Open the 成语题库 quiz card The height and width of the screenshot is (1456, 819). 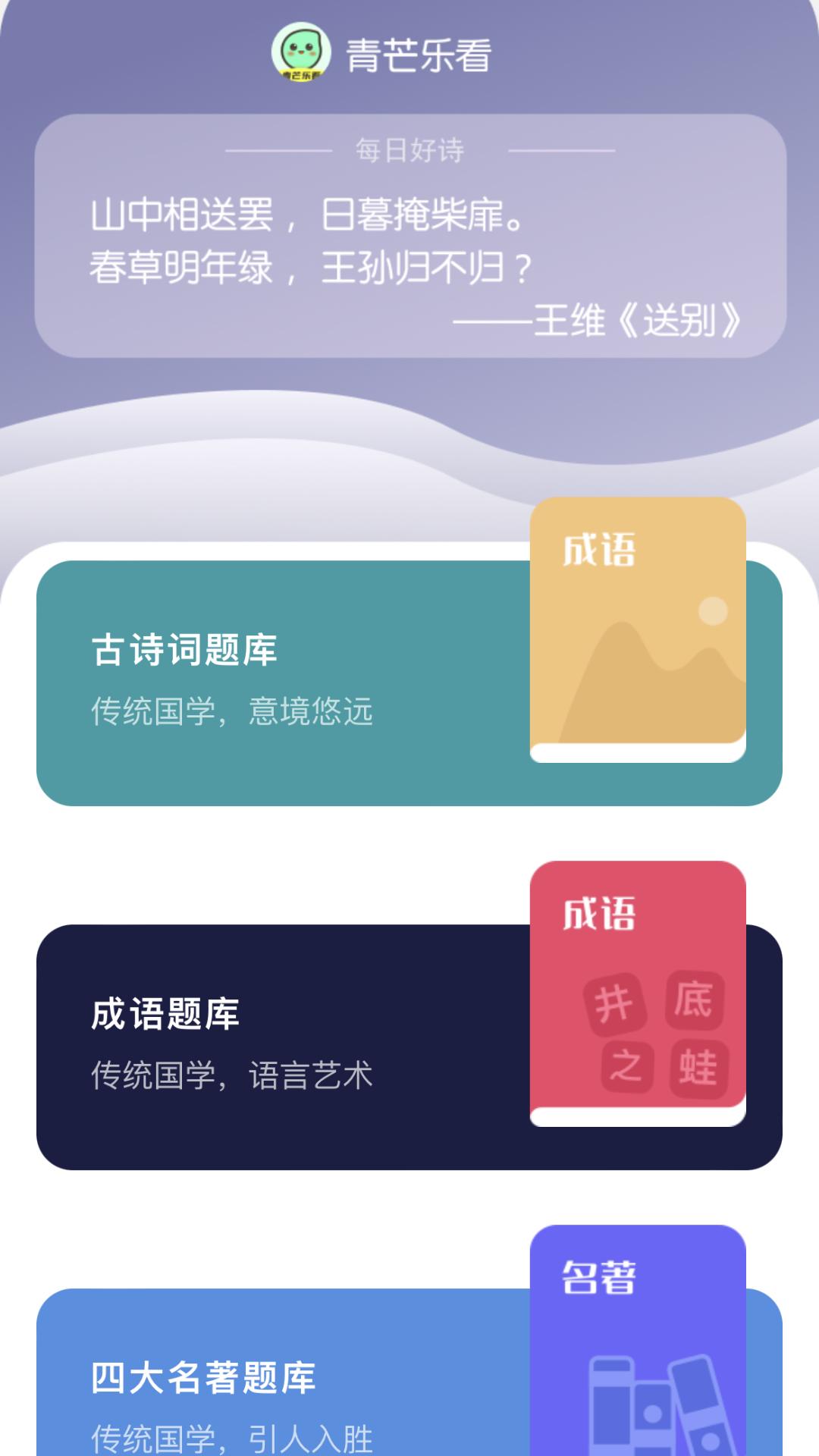click(x=303, y=1046)
